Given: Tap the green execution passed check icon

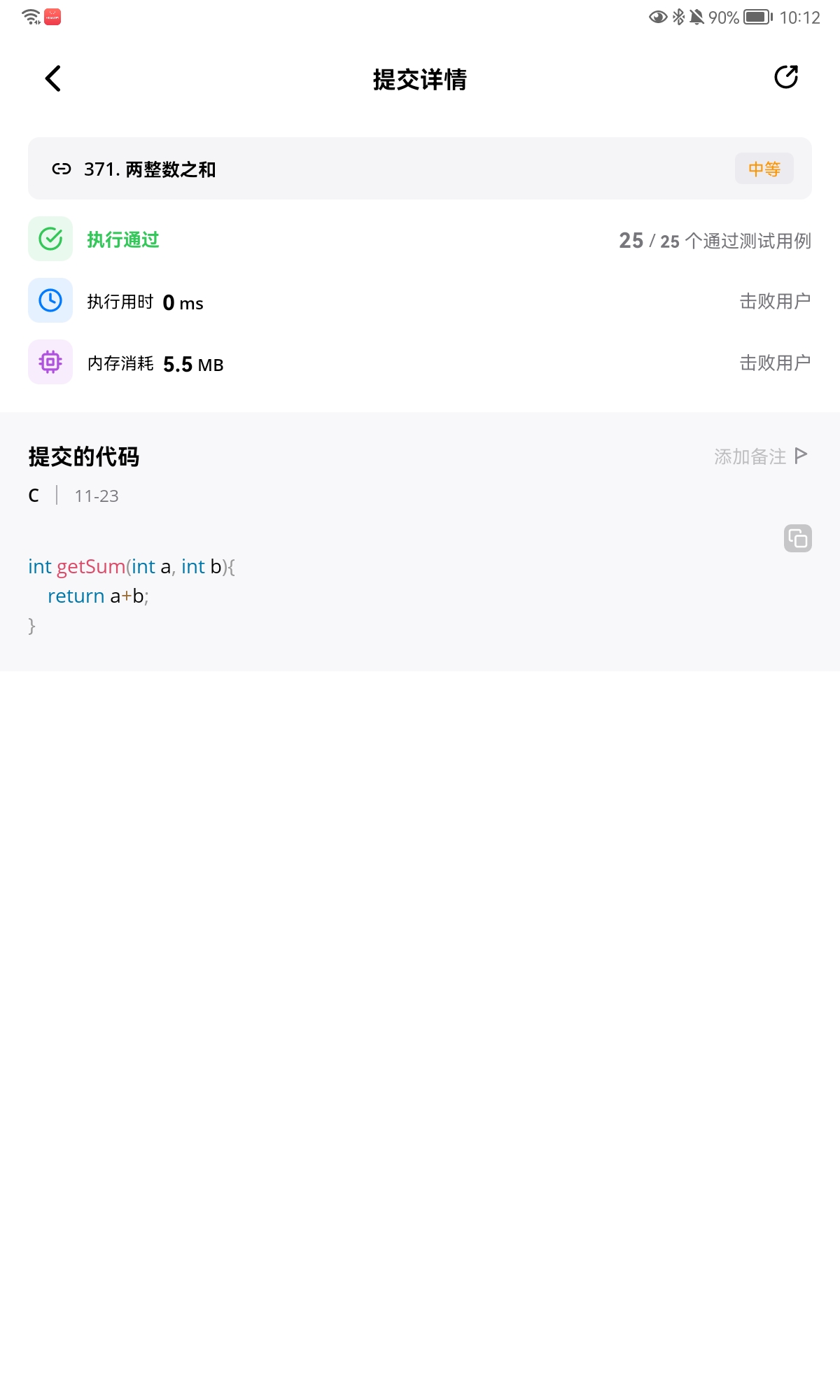Looking at the screenshot, I should [50, 239].
